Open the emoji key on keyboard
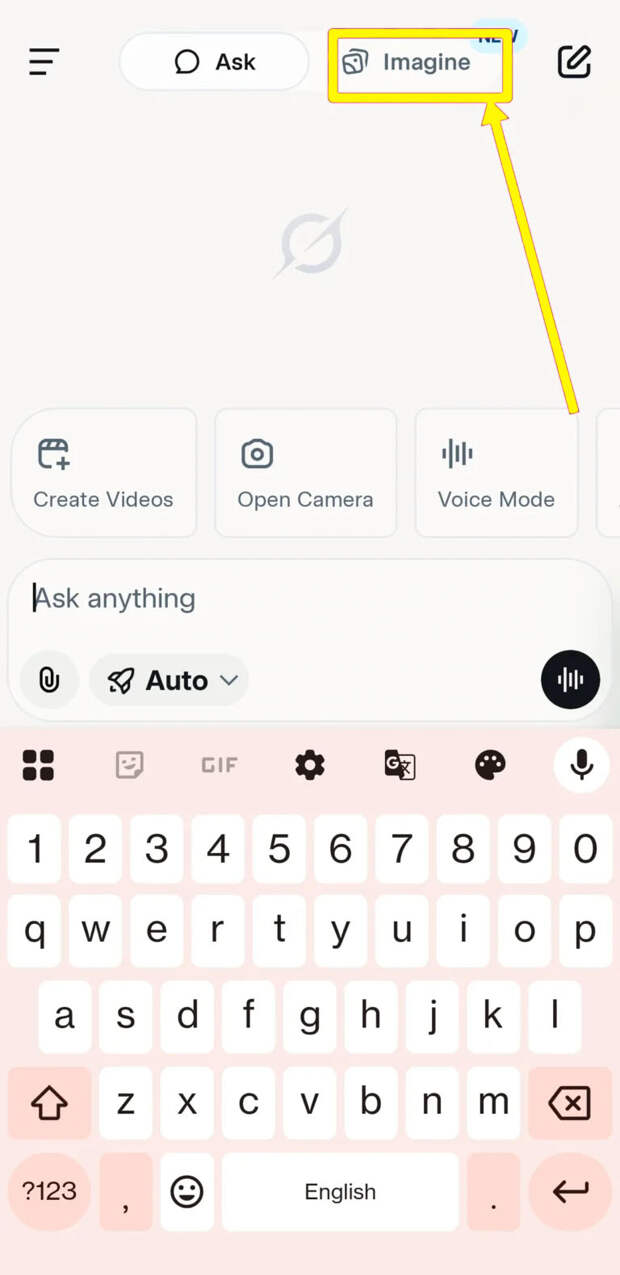This screenshot has height=1275, width=620. pyautogui.click(x=187, y=1191)
